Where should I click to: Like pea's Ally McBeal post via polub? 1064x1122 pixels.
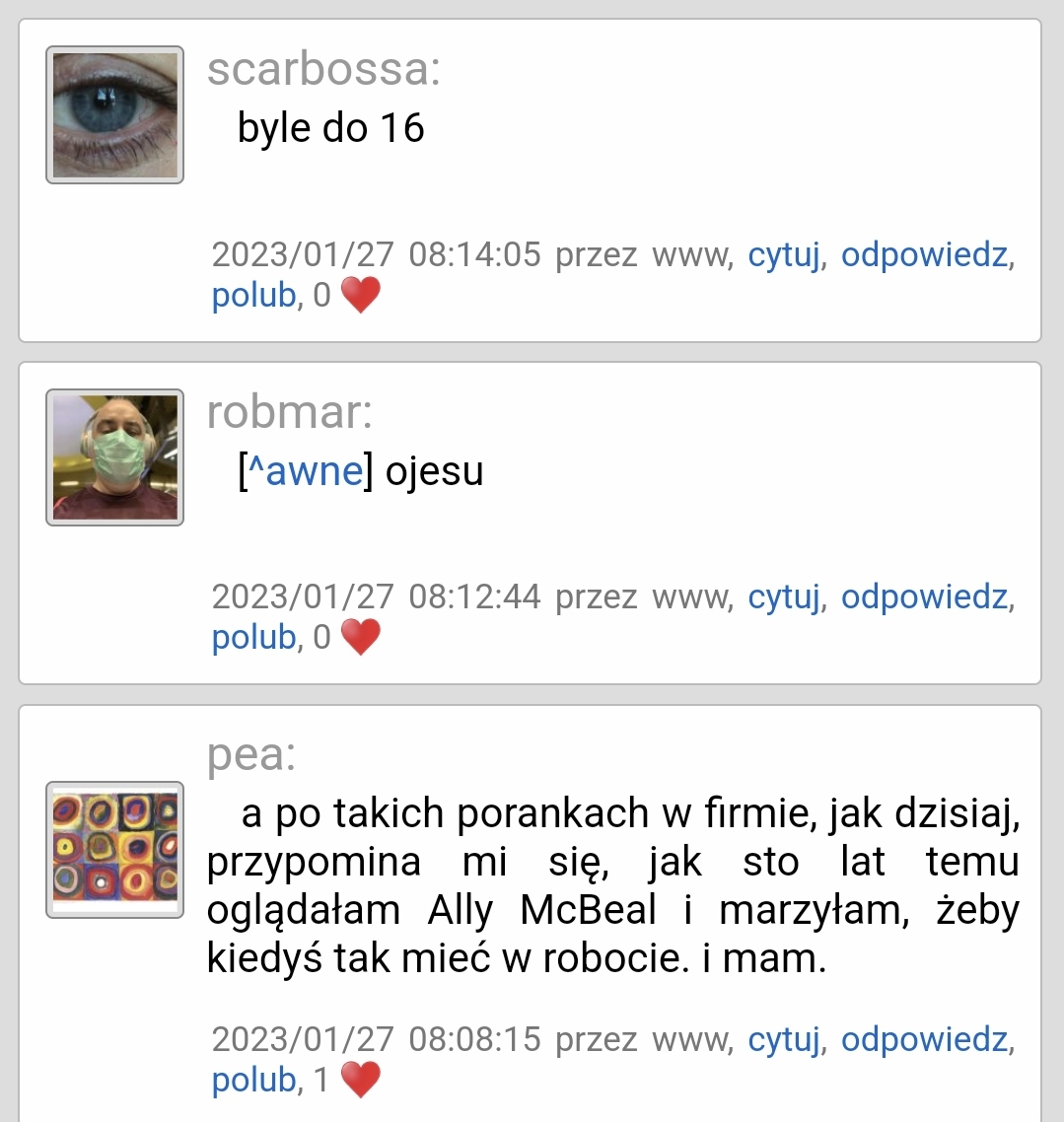(253, 1080)
